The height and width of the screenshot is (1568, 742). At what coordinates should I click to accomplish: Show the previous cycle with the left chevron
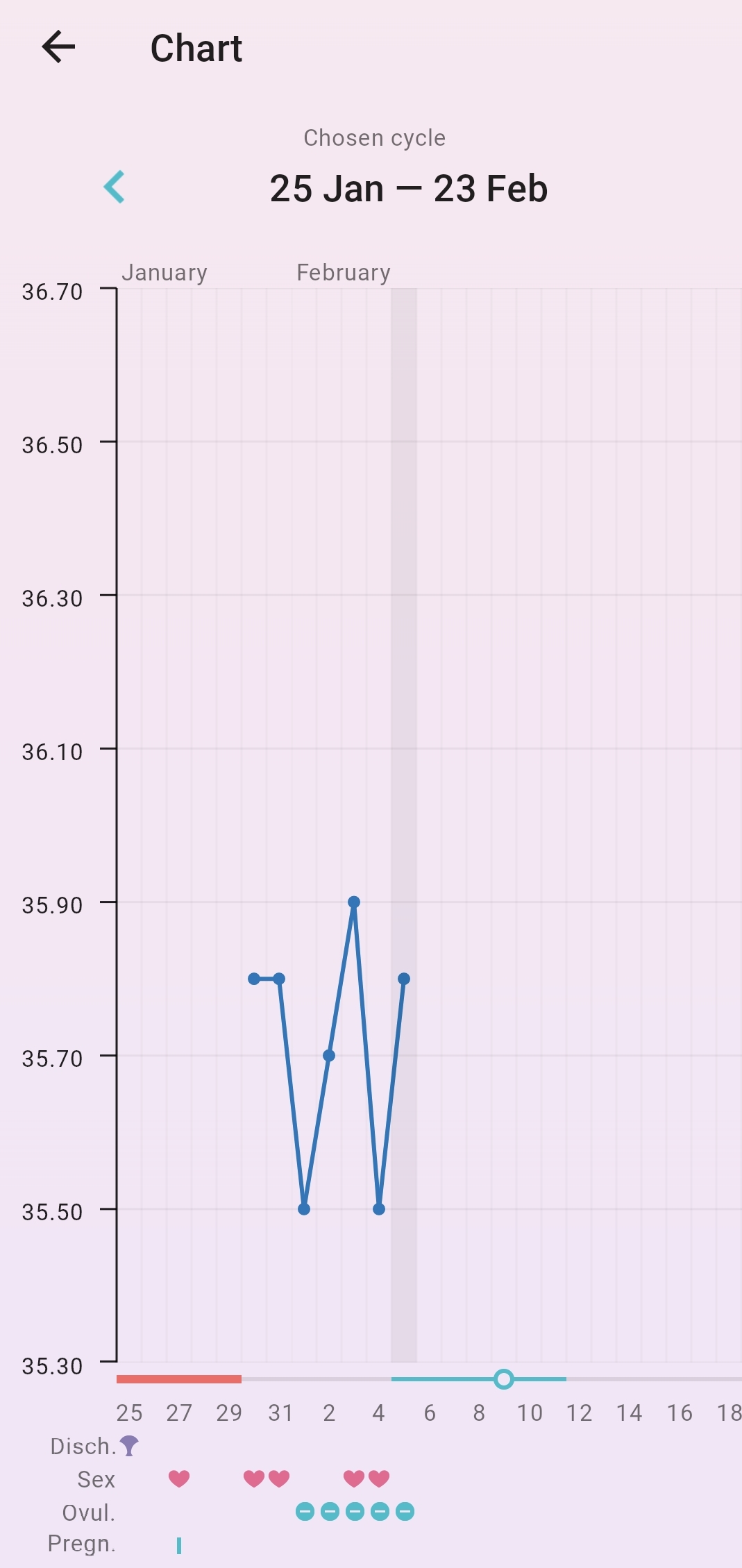point(115,187)
